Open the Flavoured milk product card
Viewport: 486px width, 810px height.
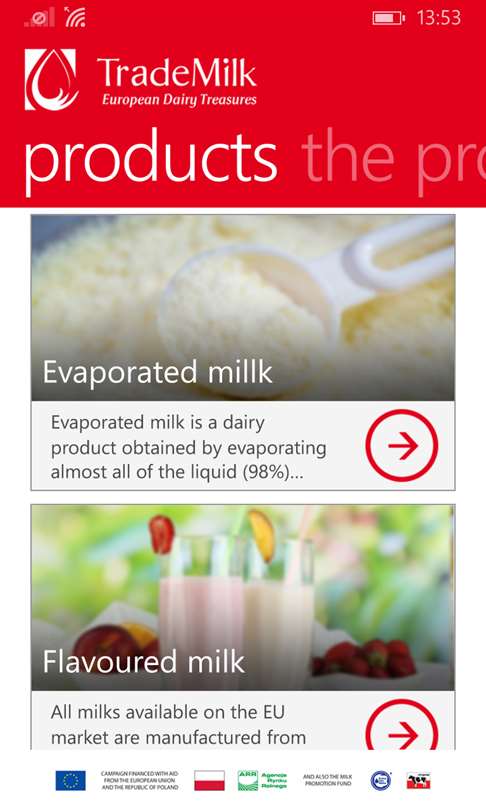point(243,627)
